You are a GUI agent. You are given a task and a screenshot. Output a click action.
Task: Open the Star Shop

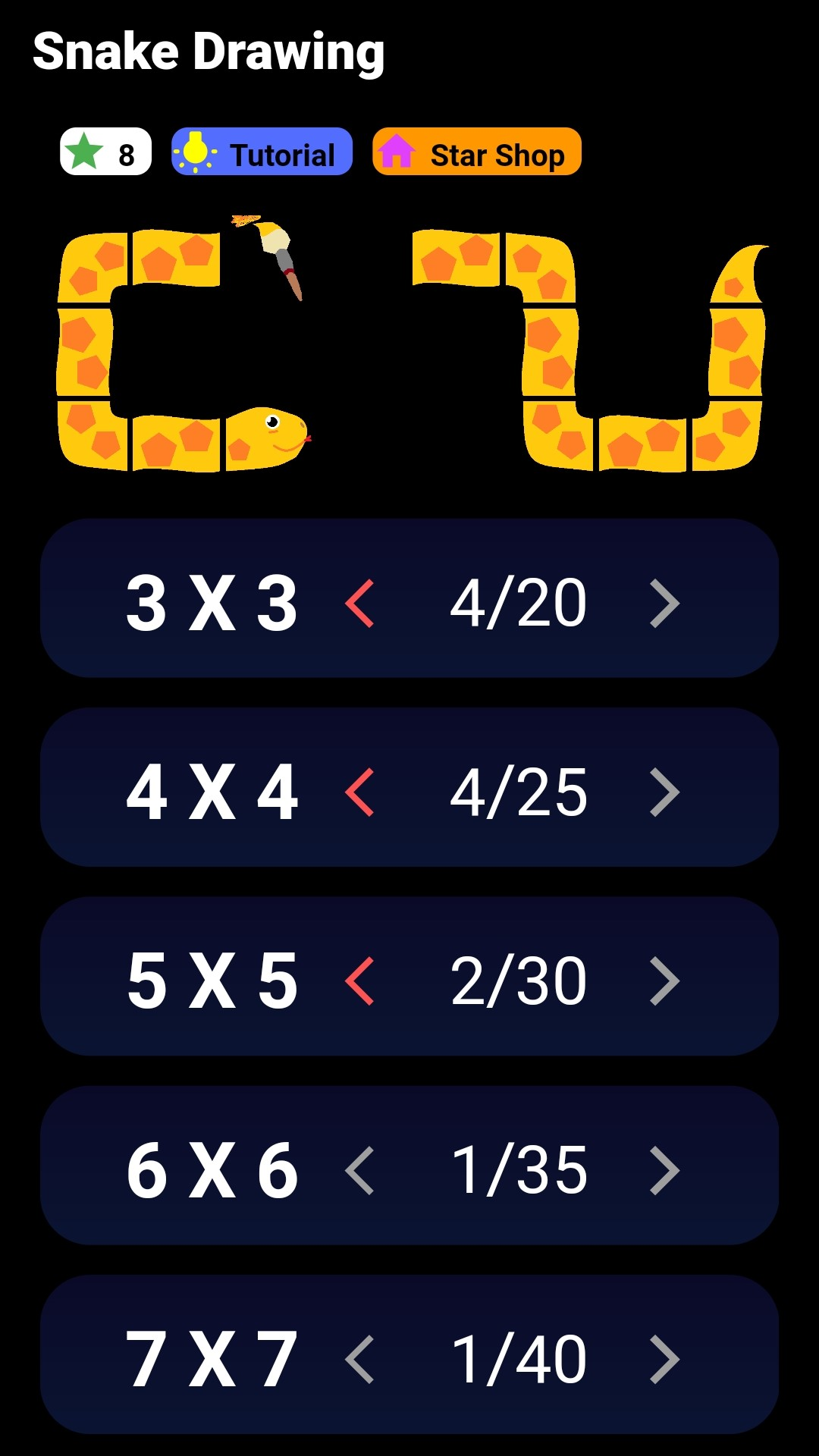pyautogui.click(x=477, y=152)
